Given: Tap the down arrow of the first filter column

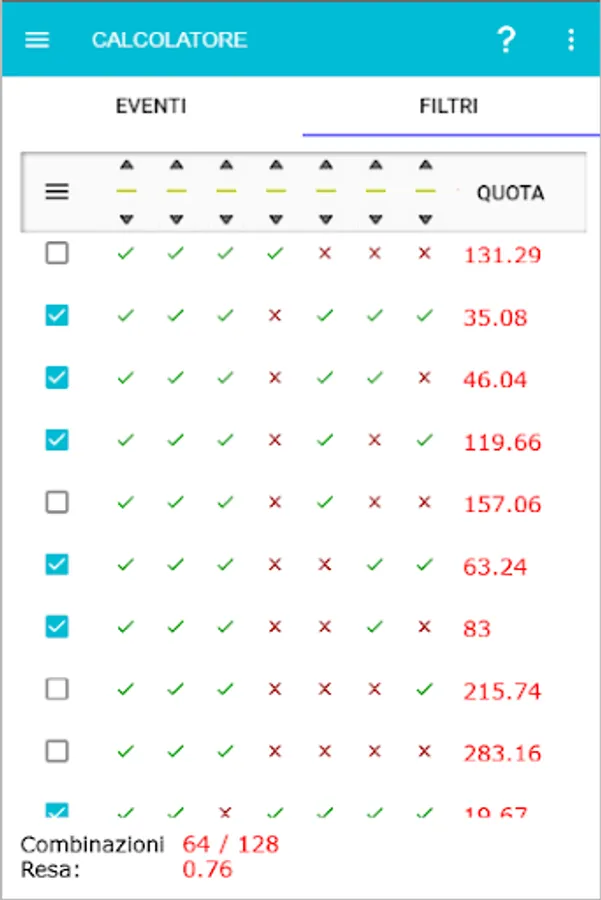Looking at the screenshot, I should pyautogui.click(x=126, y=219).
